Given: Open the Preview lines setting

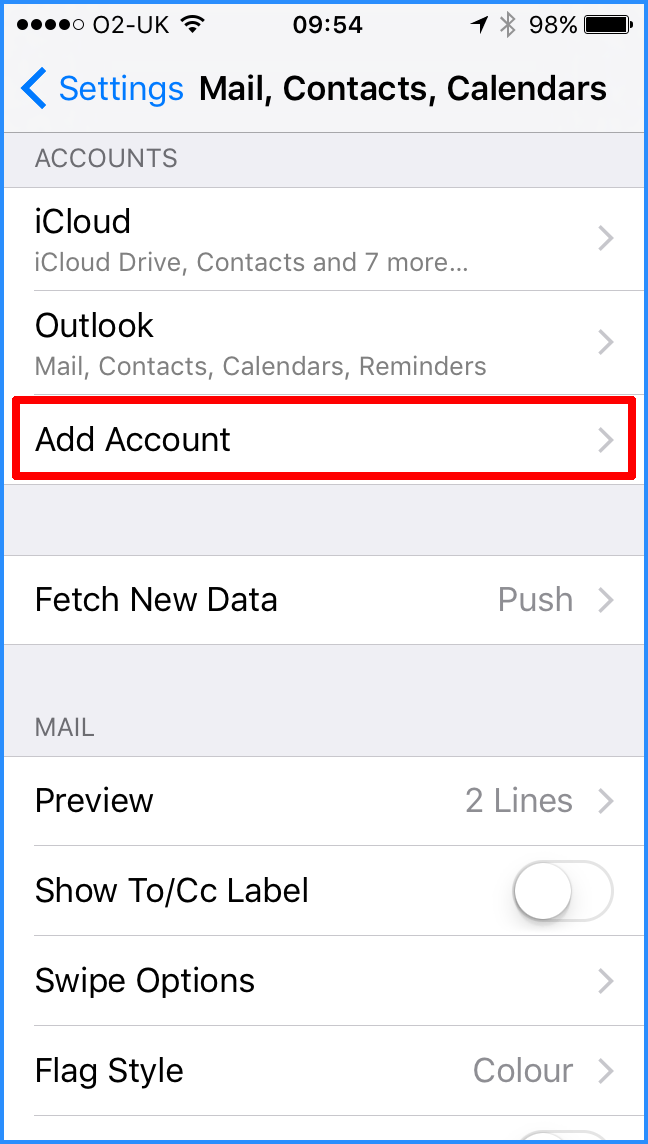Looking at the screenshot, I should click(324, 801).
